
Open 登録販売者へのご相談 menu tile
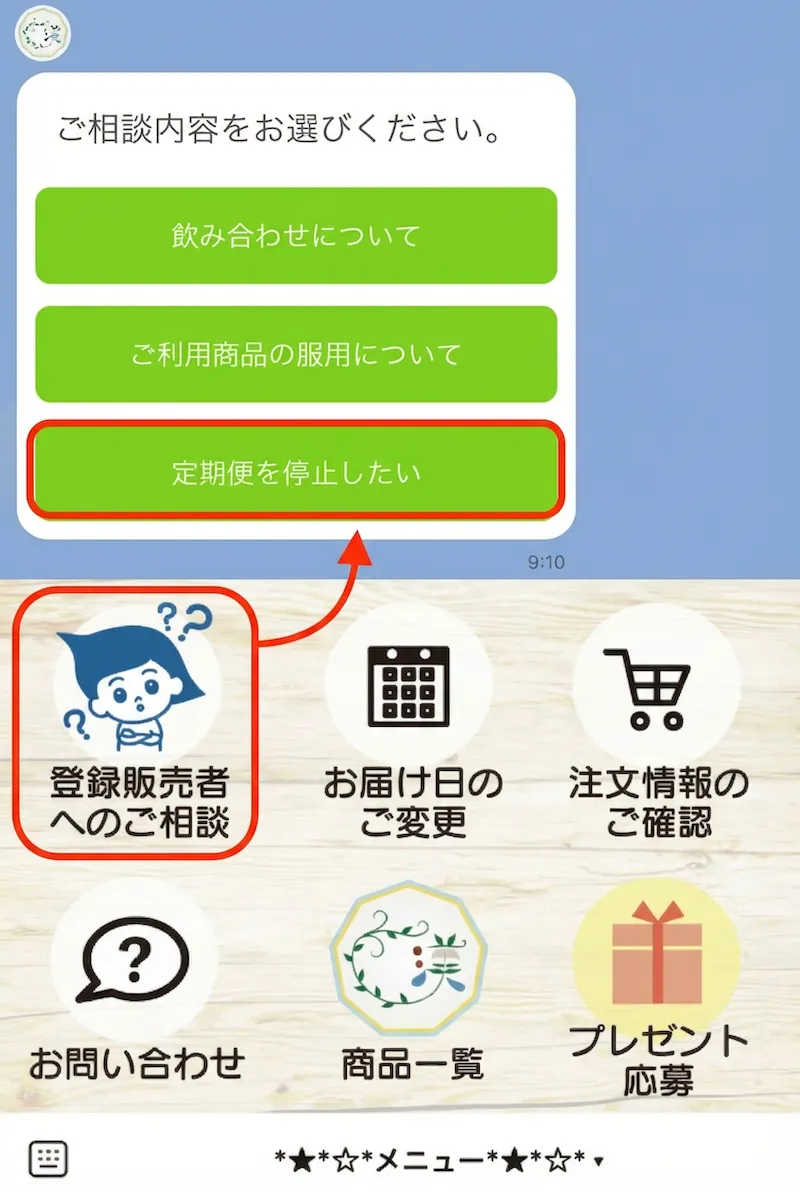click(x=138, y=722)
